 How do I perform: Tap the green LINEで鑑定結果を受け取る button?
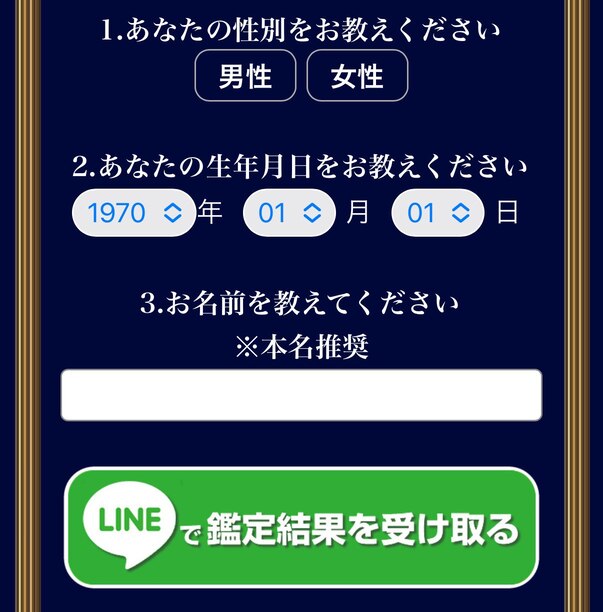301,527
